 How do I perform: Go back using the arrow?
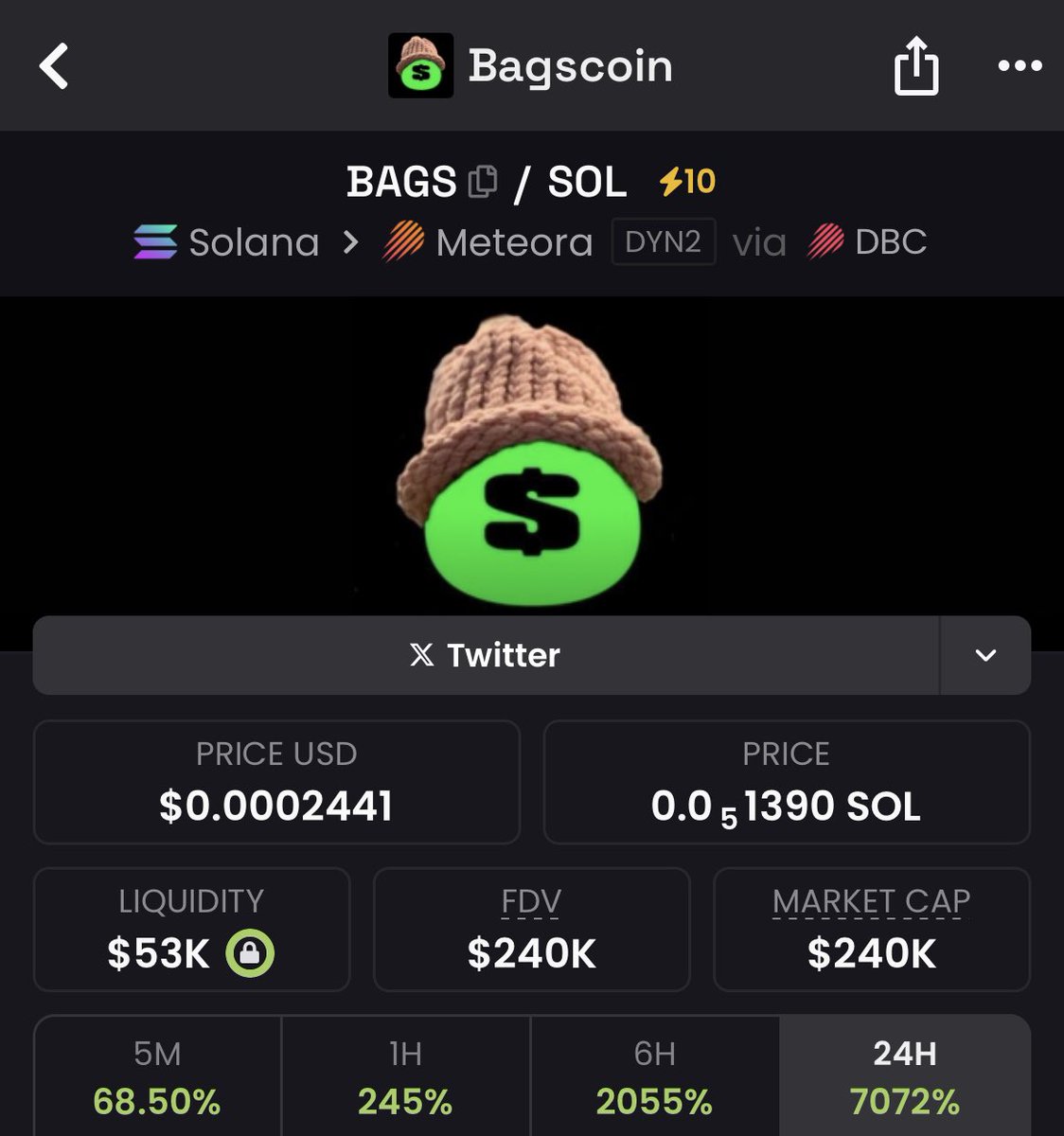tap(55, 66)
